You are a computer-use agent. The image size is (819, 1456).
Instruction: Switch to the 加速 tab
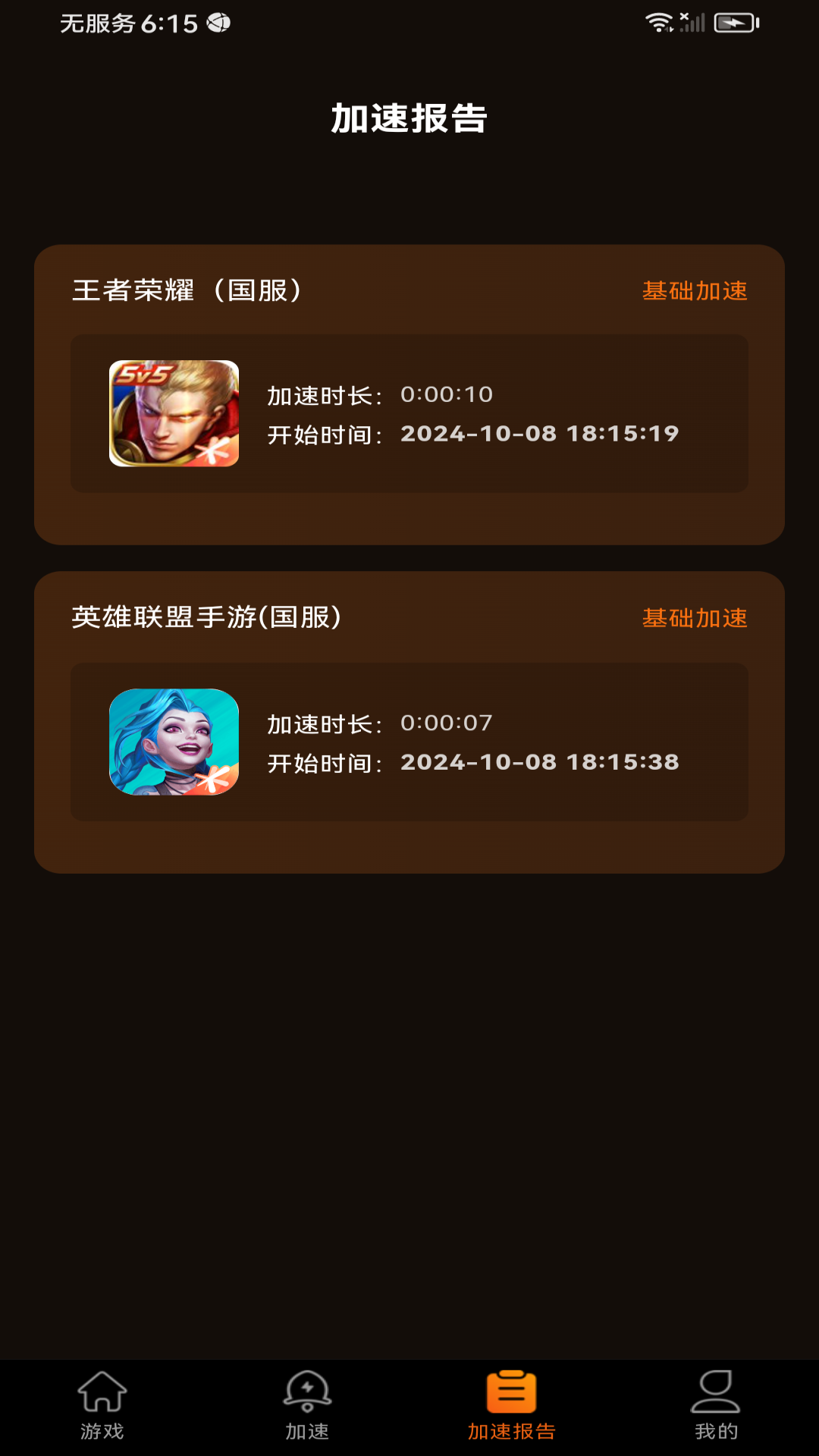(307, 1406)
